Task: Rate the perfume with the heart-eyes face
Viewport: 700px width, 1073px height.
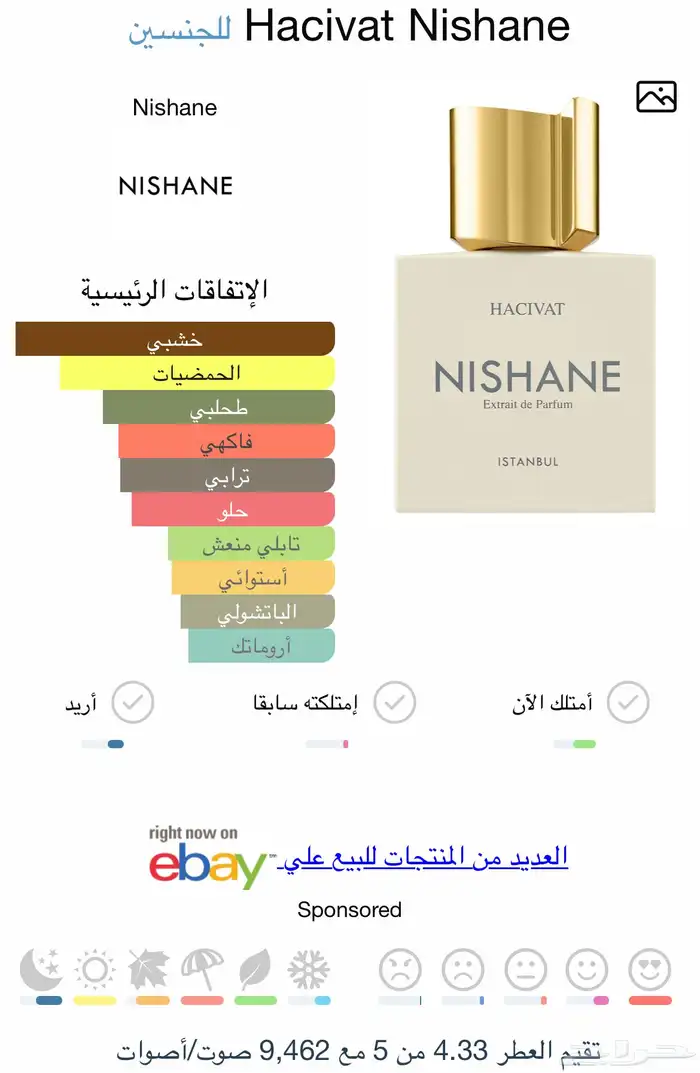Action: click(649, 970)
